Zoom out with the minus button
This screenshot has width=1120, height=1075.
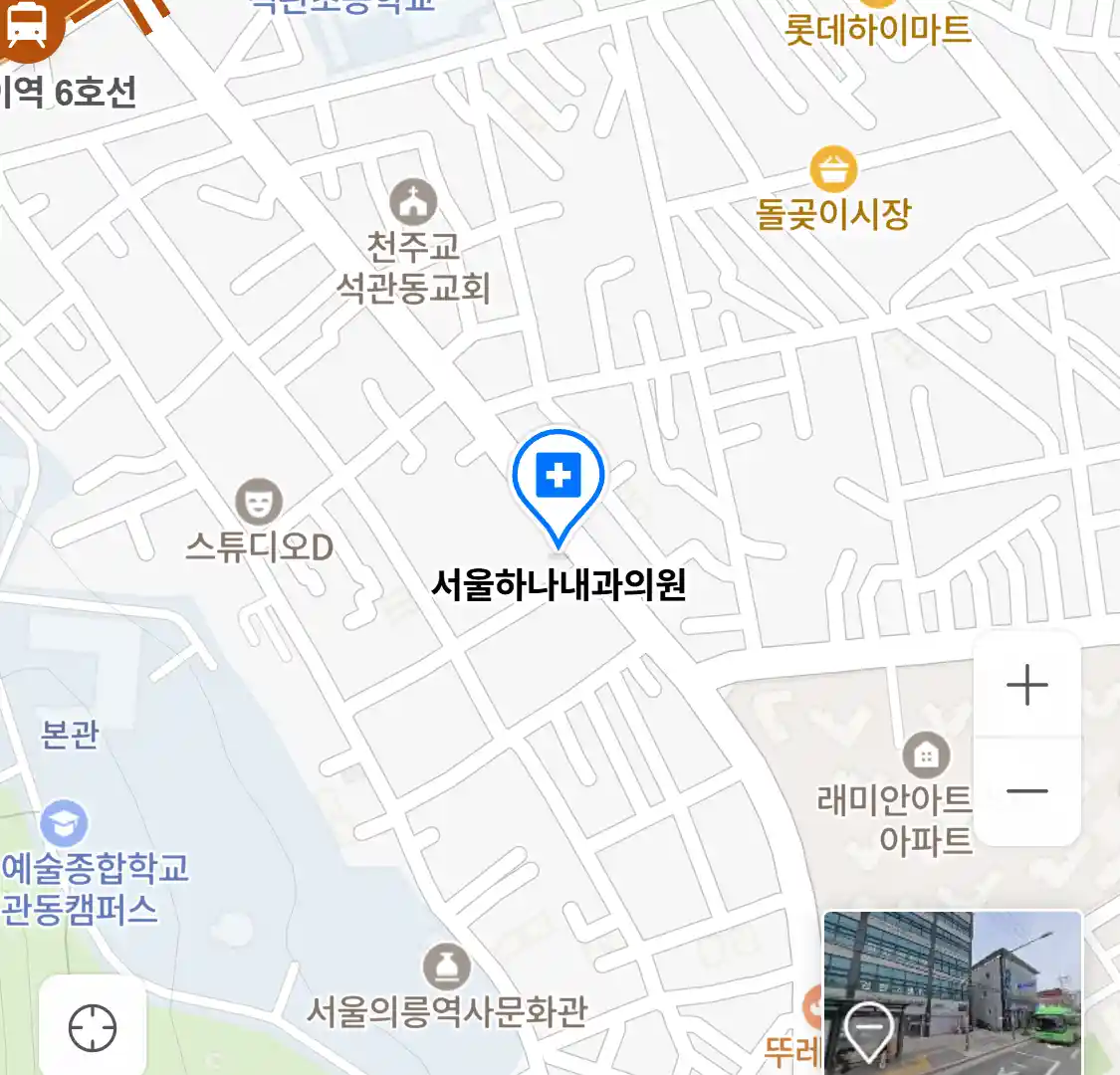(x=1026, y=792)
